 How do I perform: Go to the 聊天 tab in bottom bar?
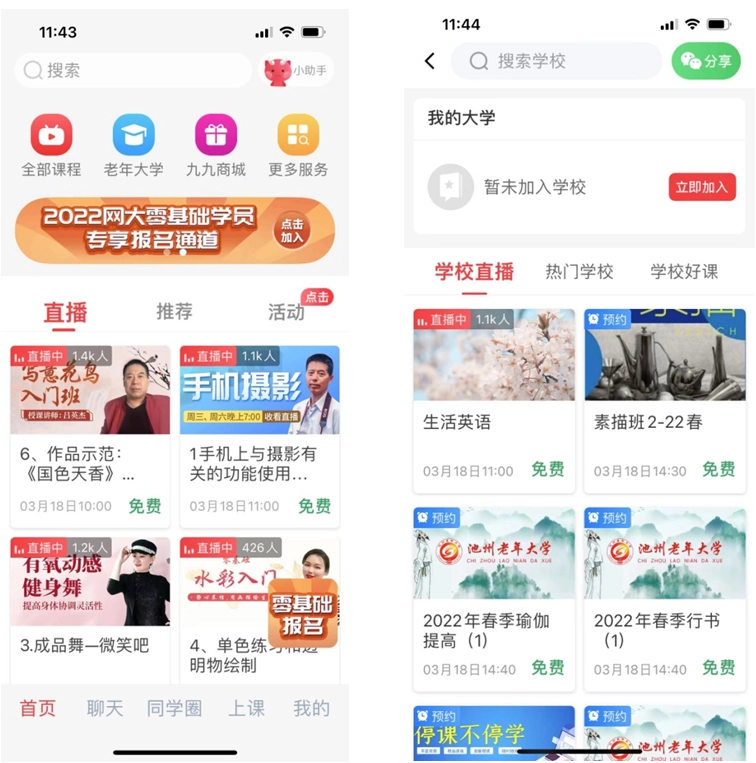(x=105, y=708)
